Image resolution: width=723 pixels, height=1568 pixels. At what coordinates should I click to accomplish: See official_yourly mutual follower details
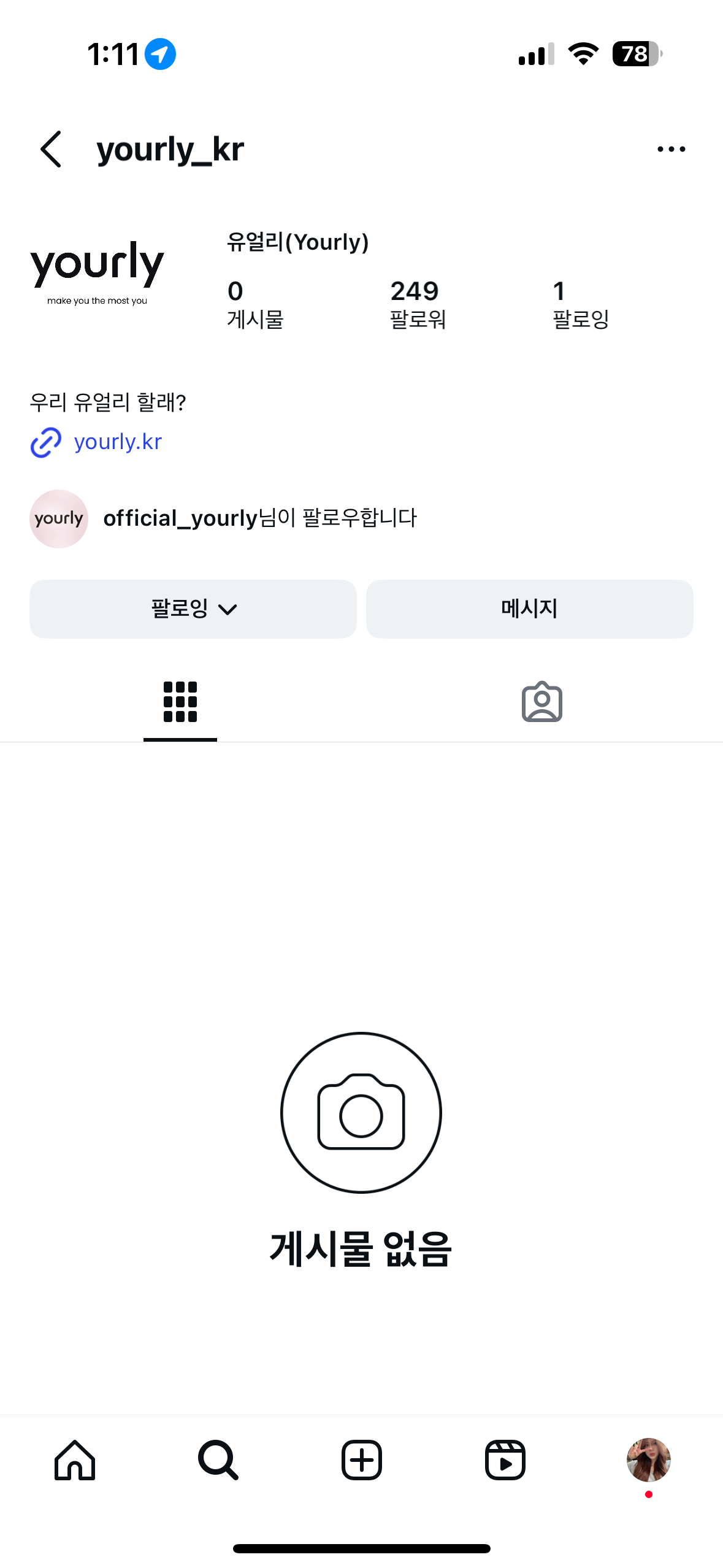259,518
